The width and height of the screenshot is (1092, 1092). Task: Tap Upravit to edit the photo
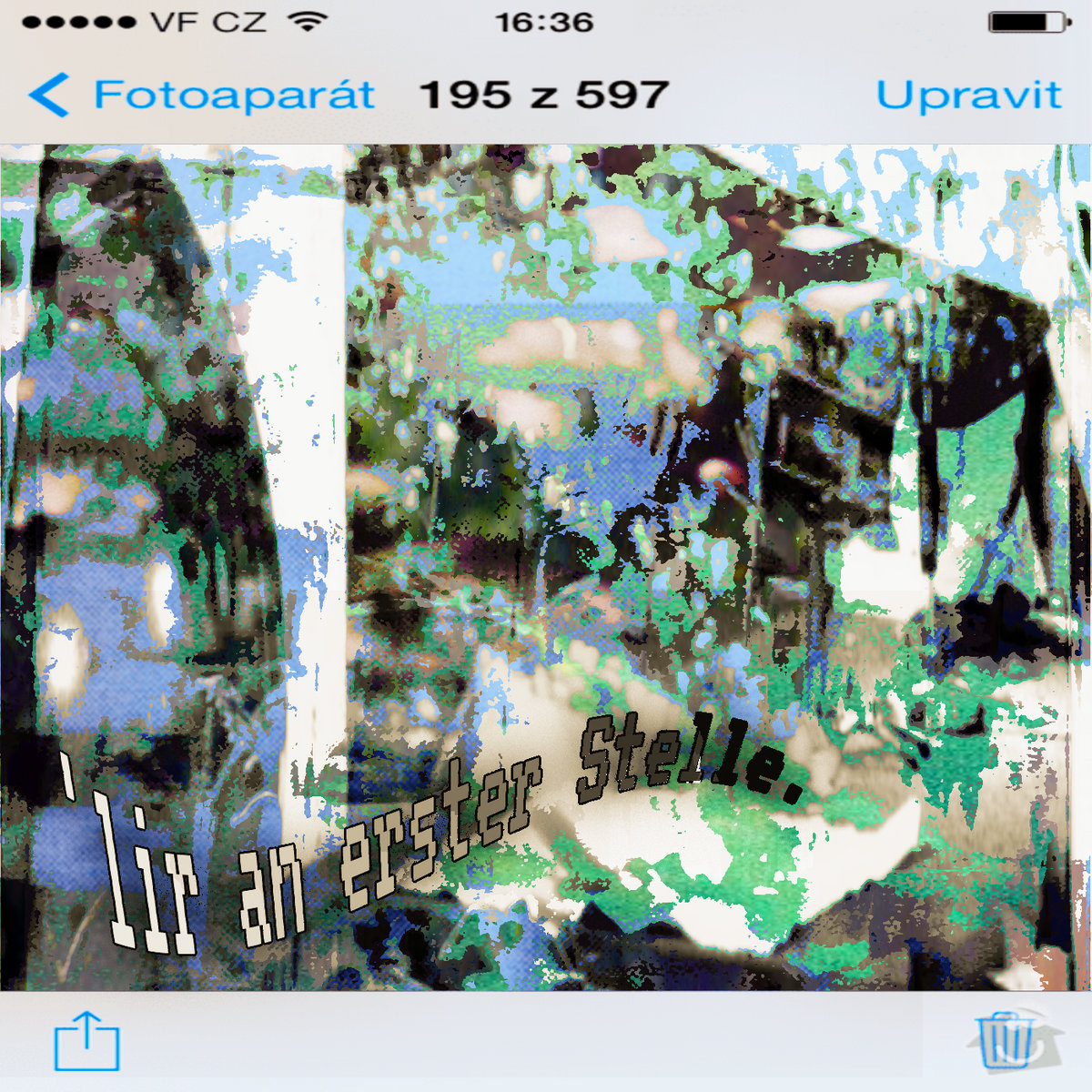pyautogui.click(x=968, y=95)
